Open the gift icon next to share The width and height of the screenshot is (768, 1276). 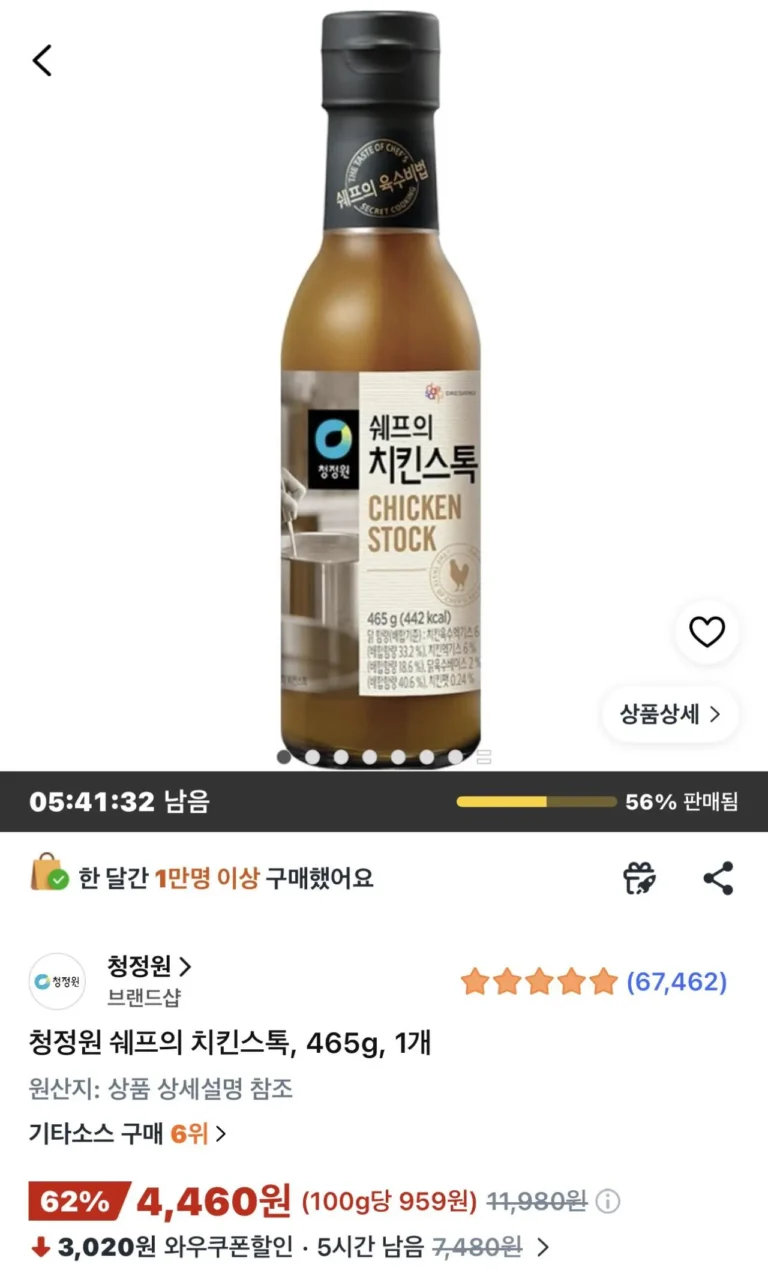[x=638, y=878]
